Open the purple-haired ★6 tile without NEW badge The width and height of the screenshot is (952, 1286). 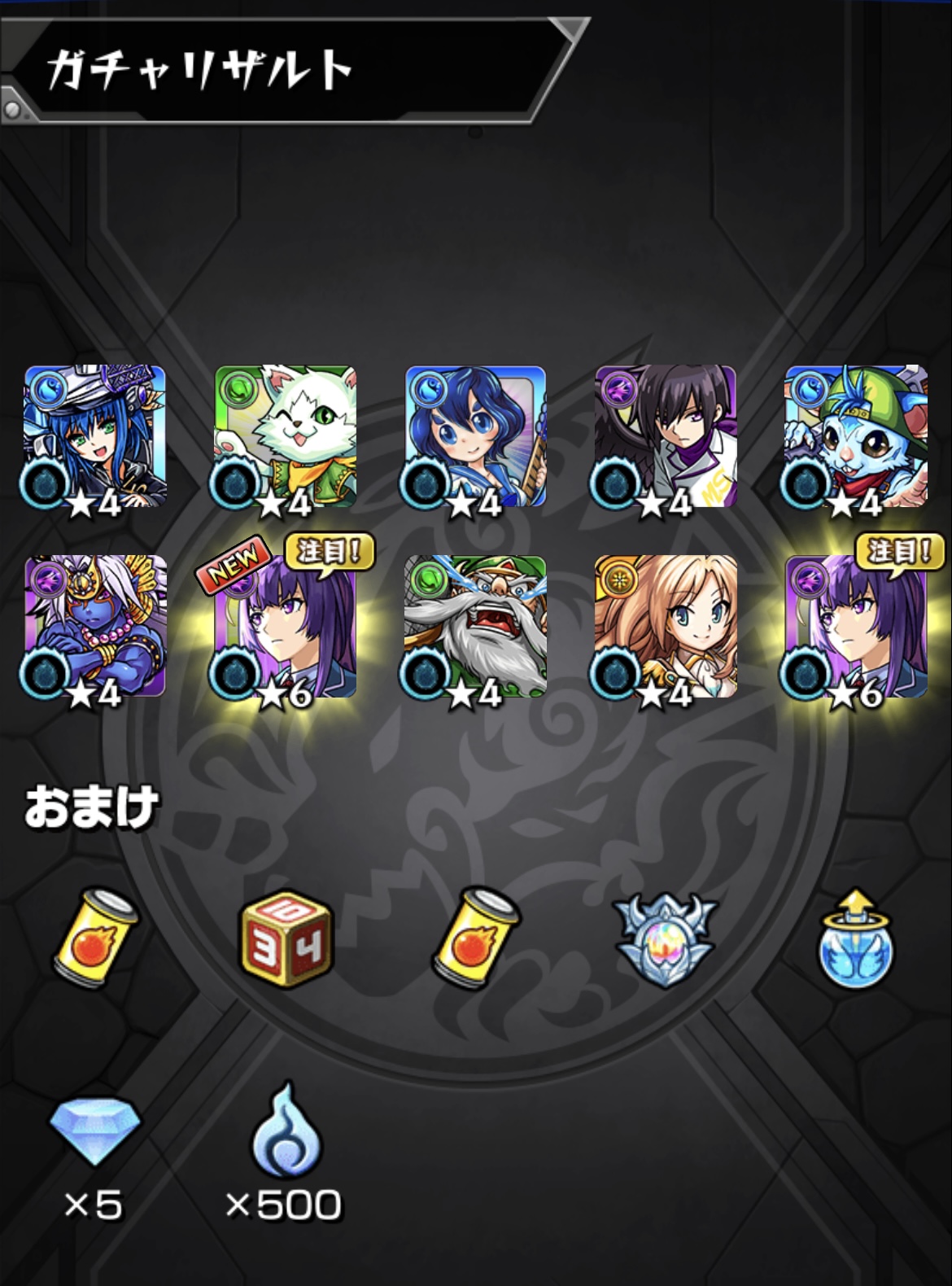coord(856,626)
